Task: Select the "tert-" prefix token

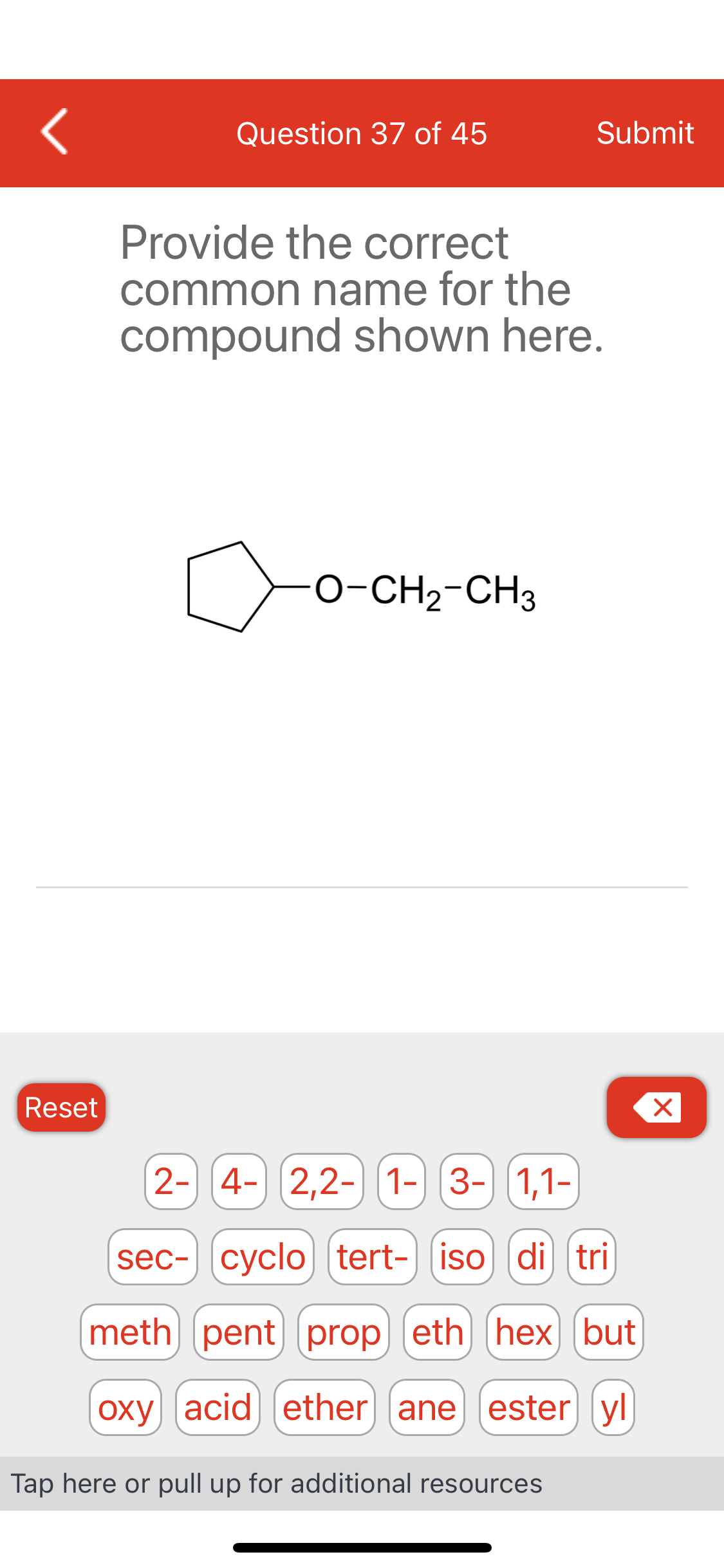Action: (372, 1256)
